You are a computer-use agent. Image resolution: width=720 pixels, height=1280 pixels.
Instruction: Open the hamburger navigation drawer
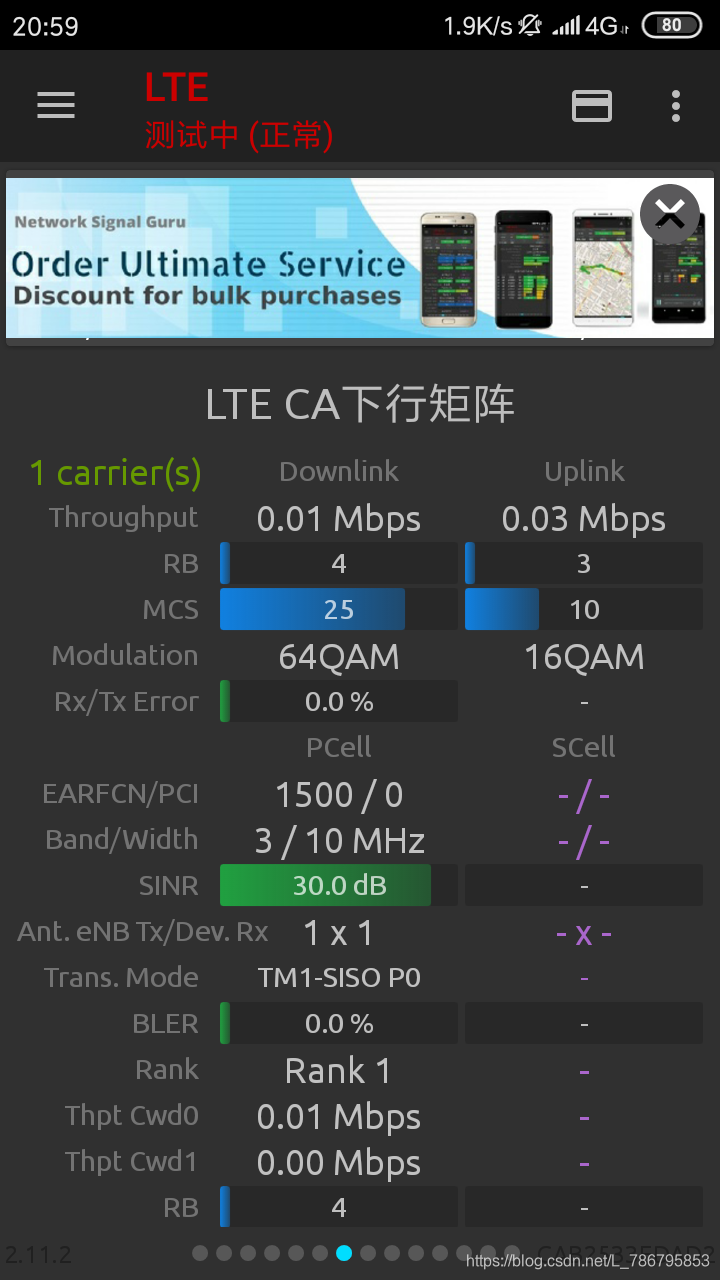tap(56, 106)
